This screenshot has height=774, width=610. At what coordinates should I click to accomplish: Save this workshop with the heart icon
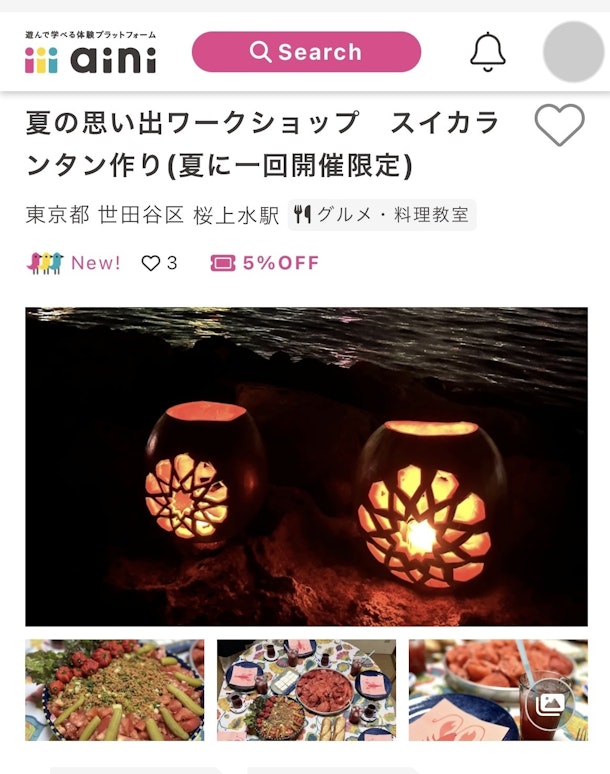[559, 125]
